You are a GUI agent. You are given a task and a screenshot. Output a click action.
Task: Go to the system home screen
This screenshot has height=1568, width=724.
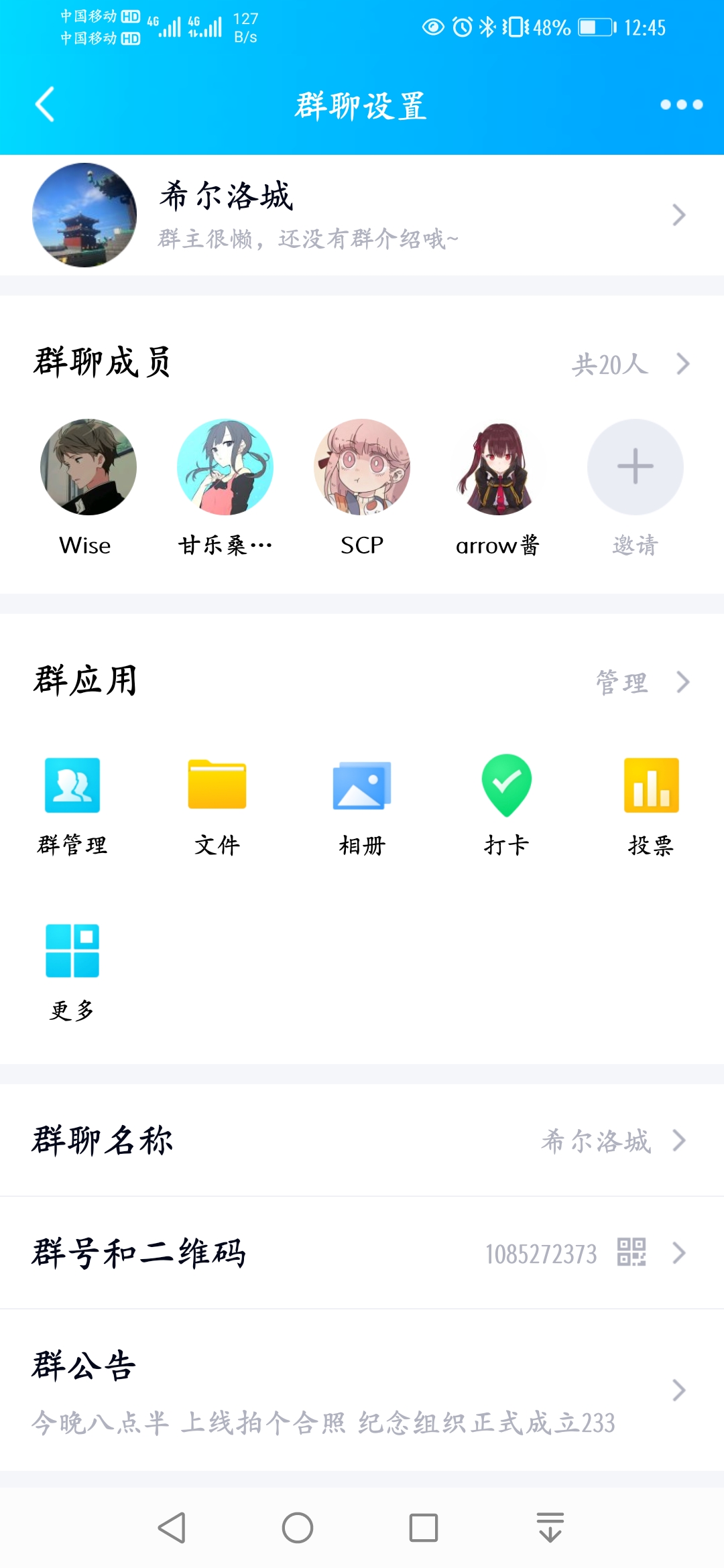coord(298,1528)
